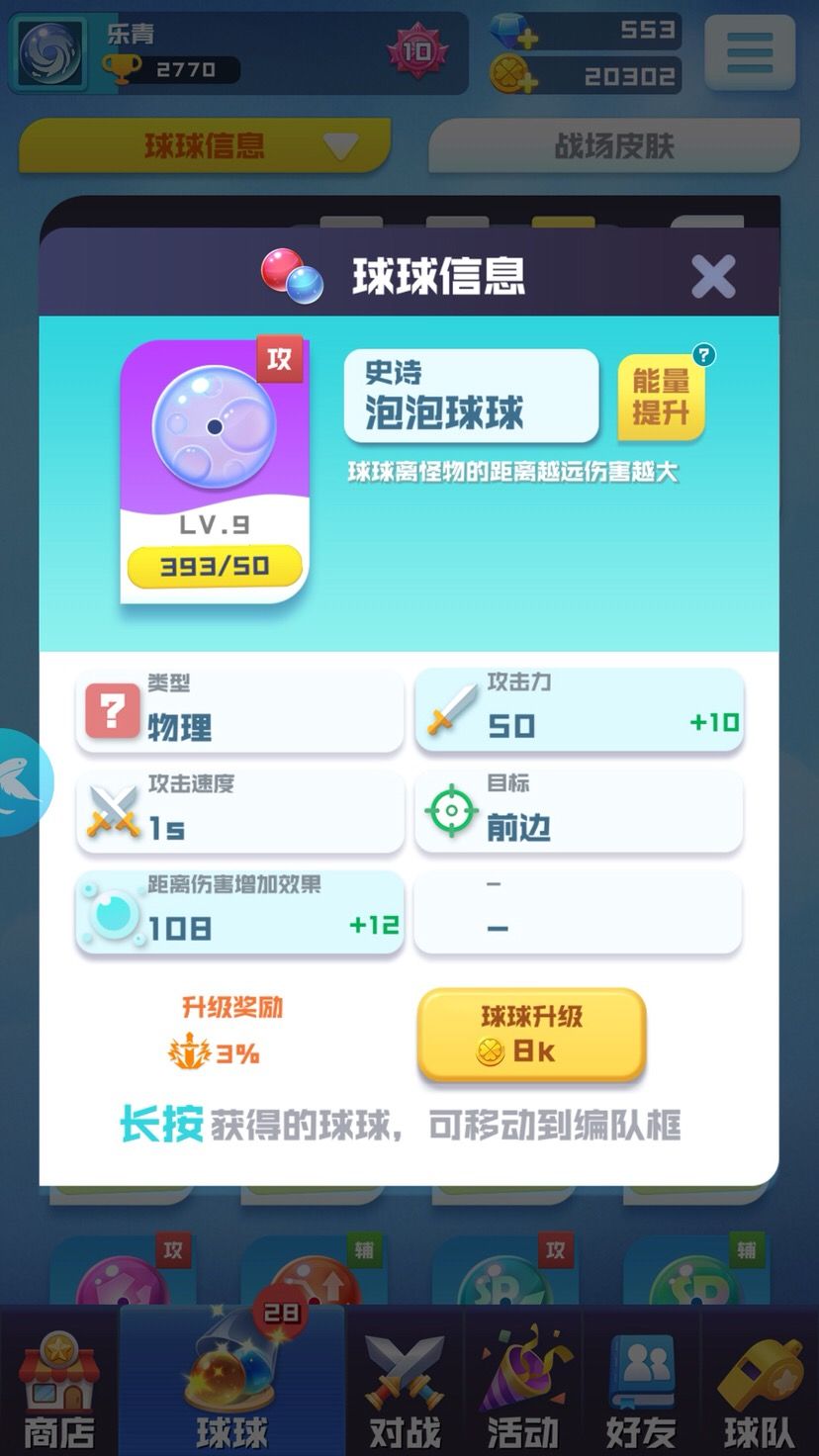Viewport: 819px width, 1456px height.
Task: Close the 球球信息 dialog with X
Action: (x=714, y=278)
